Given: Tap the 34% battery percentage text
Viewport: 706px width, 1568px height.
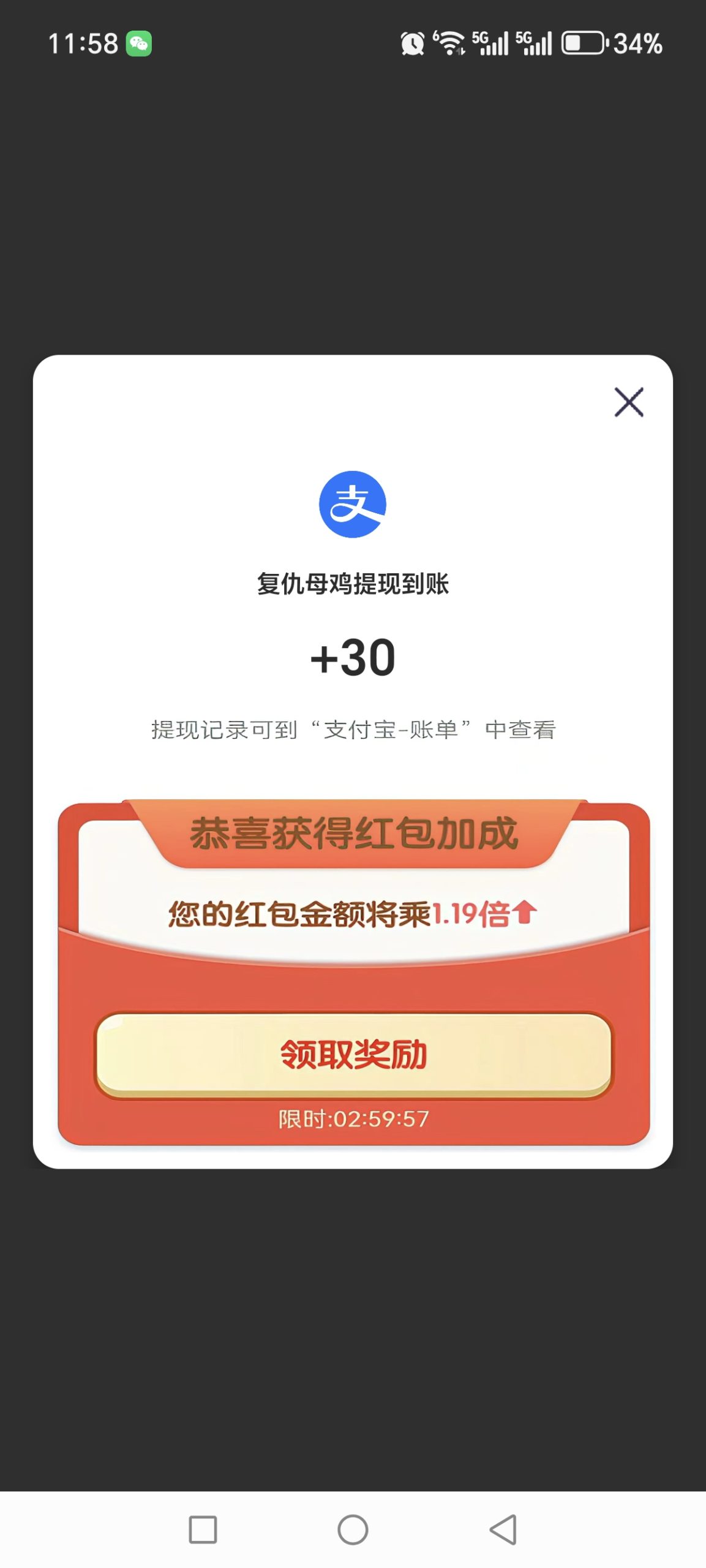Looking at the screenshot, I should (x=637, y=42).
